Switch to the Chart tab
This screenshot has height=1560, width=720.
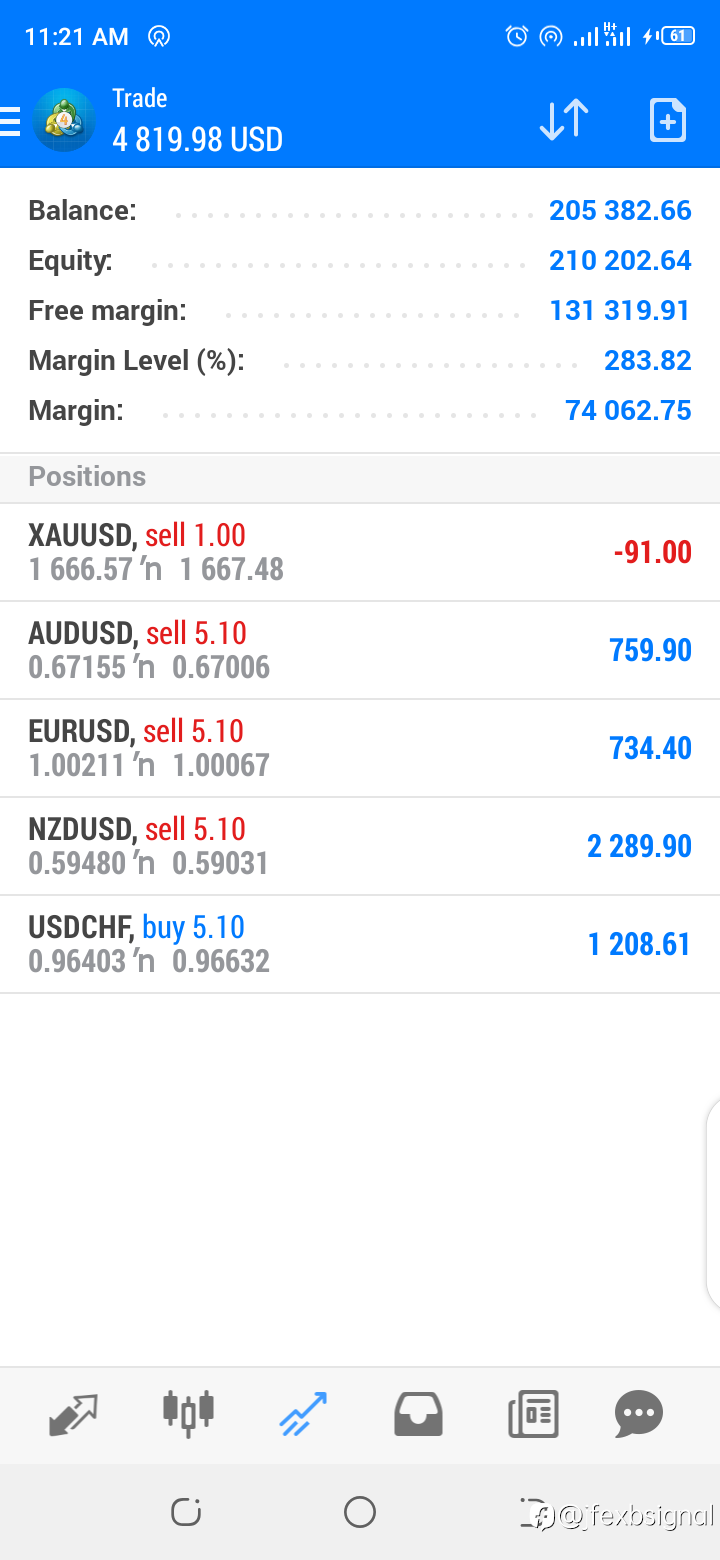click(188, 1412)
